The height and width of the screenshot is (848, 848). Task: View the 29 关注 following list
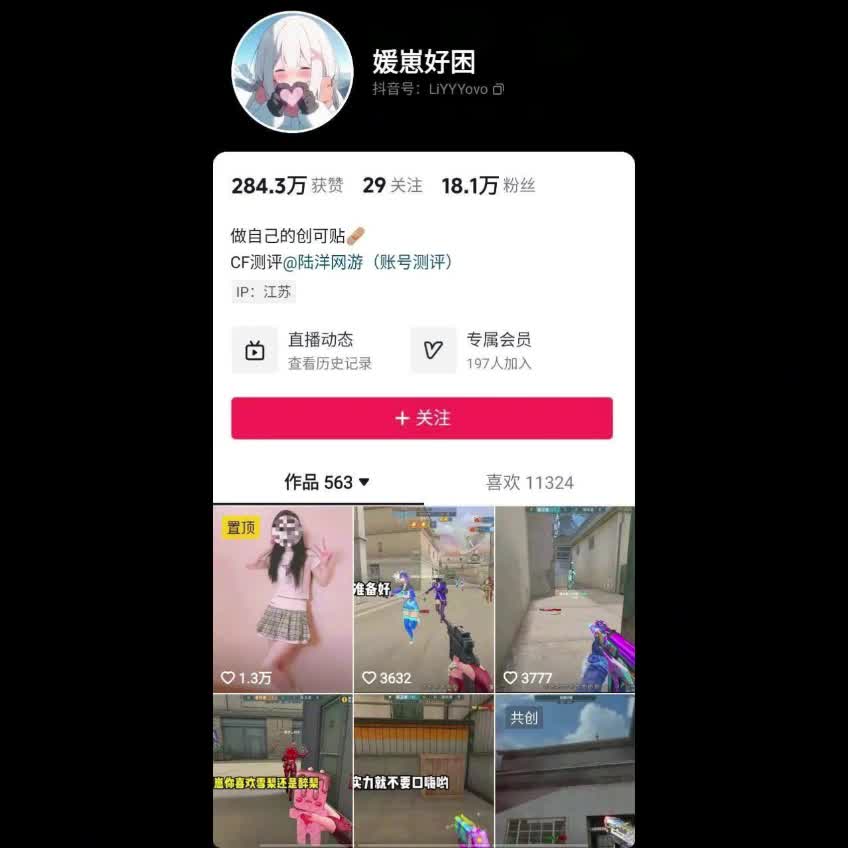coord(392,185)
